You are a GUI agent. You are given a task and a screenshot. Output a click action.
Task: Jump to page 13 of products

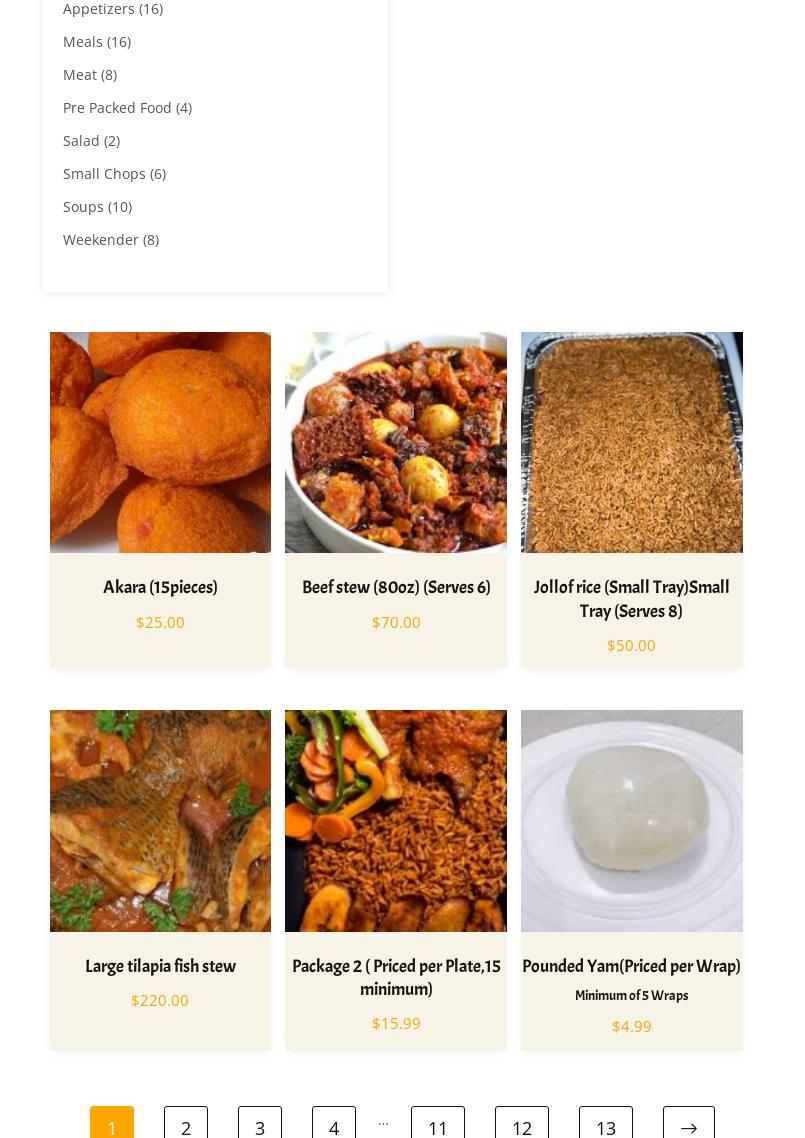[x=606, y=1127]
